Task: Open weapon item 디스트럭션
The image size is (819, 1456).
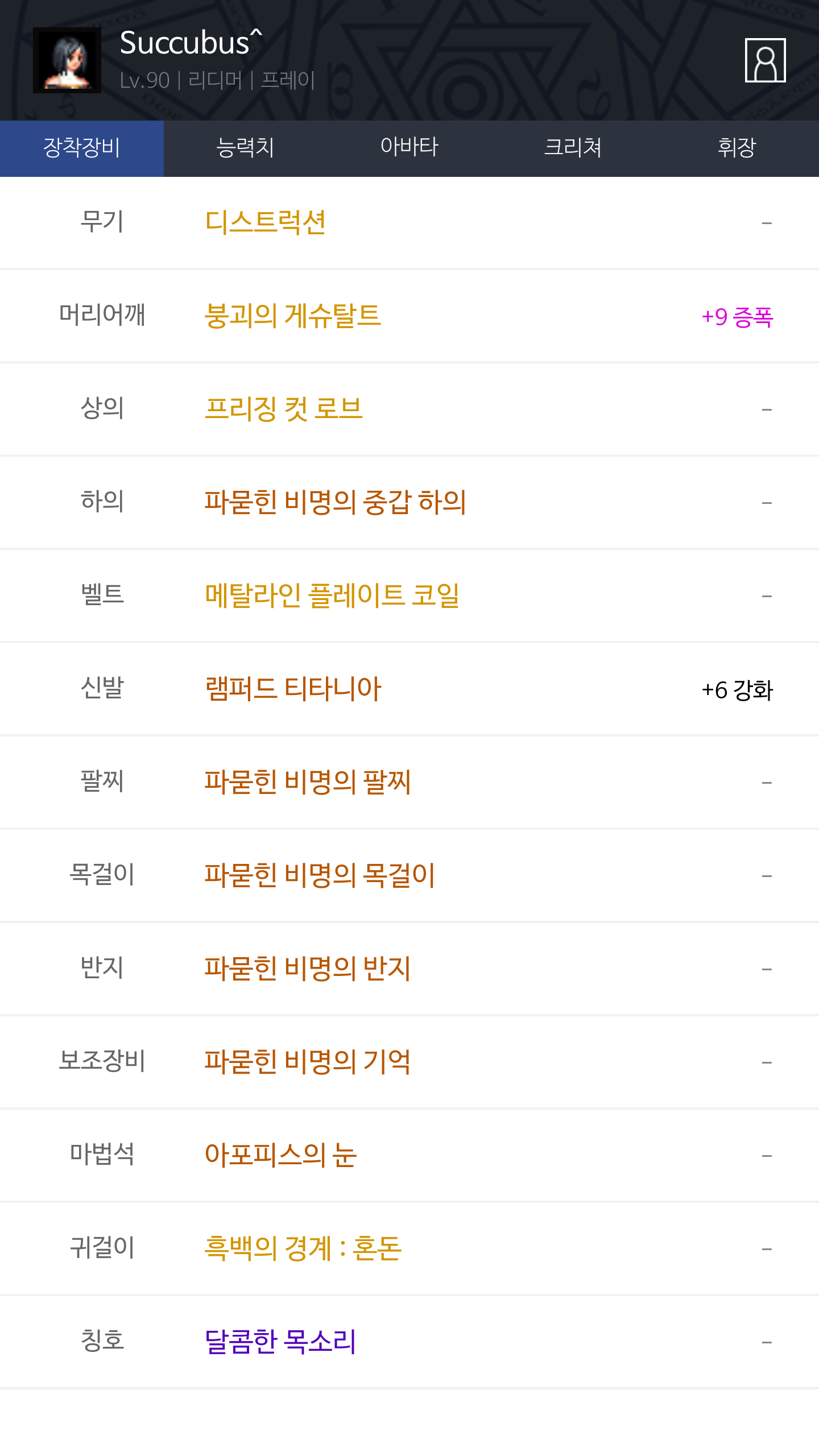Action: [265, 222]
